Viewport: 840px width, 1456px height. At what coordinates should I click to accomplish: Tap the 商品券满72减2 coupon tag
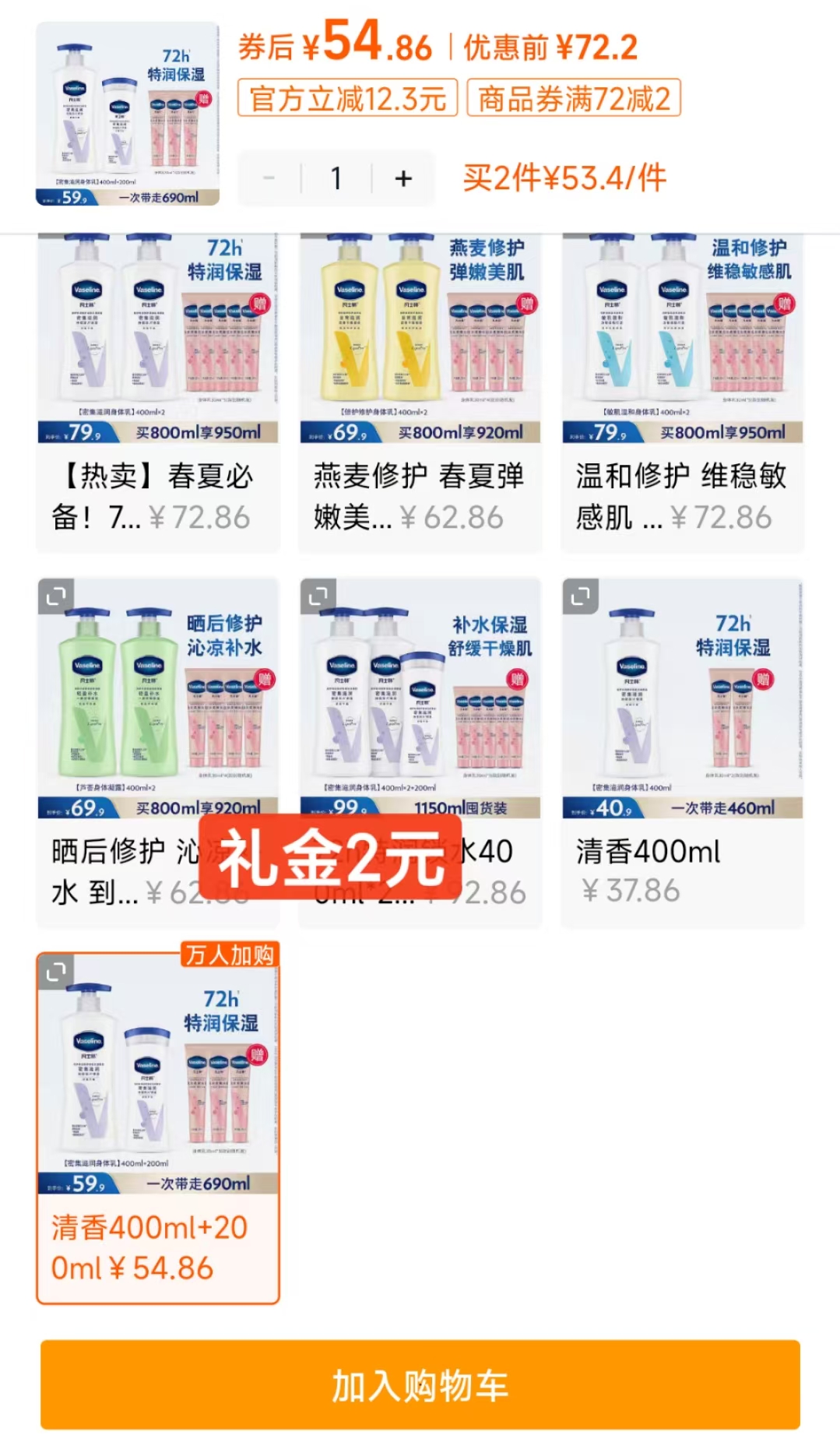574,99
